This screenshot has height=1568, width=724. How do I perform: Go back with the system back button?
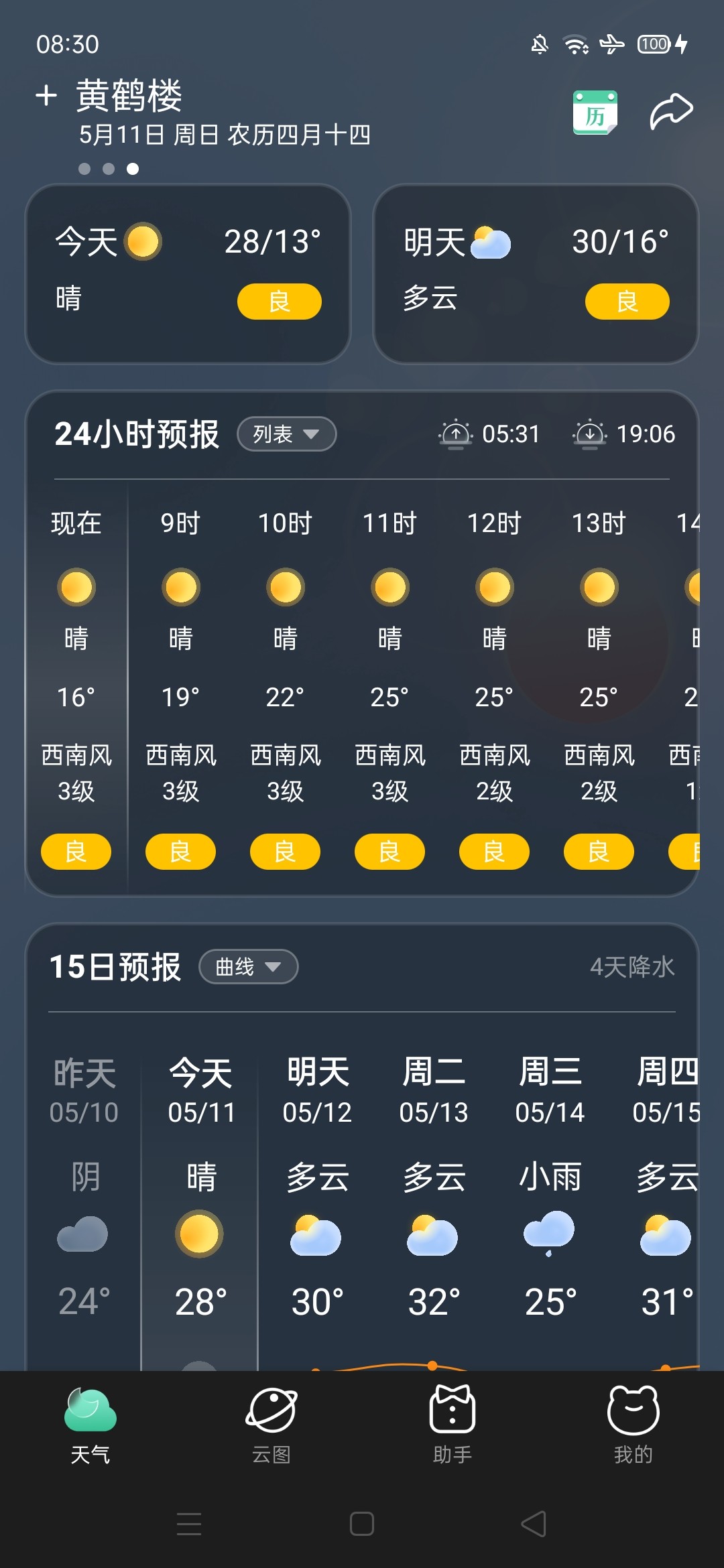point(534,1524)
